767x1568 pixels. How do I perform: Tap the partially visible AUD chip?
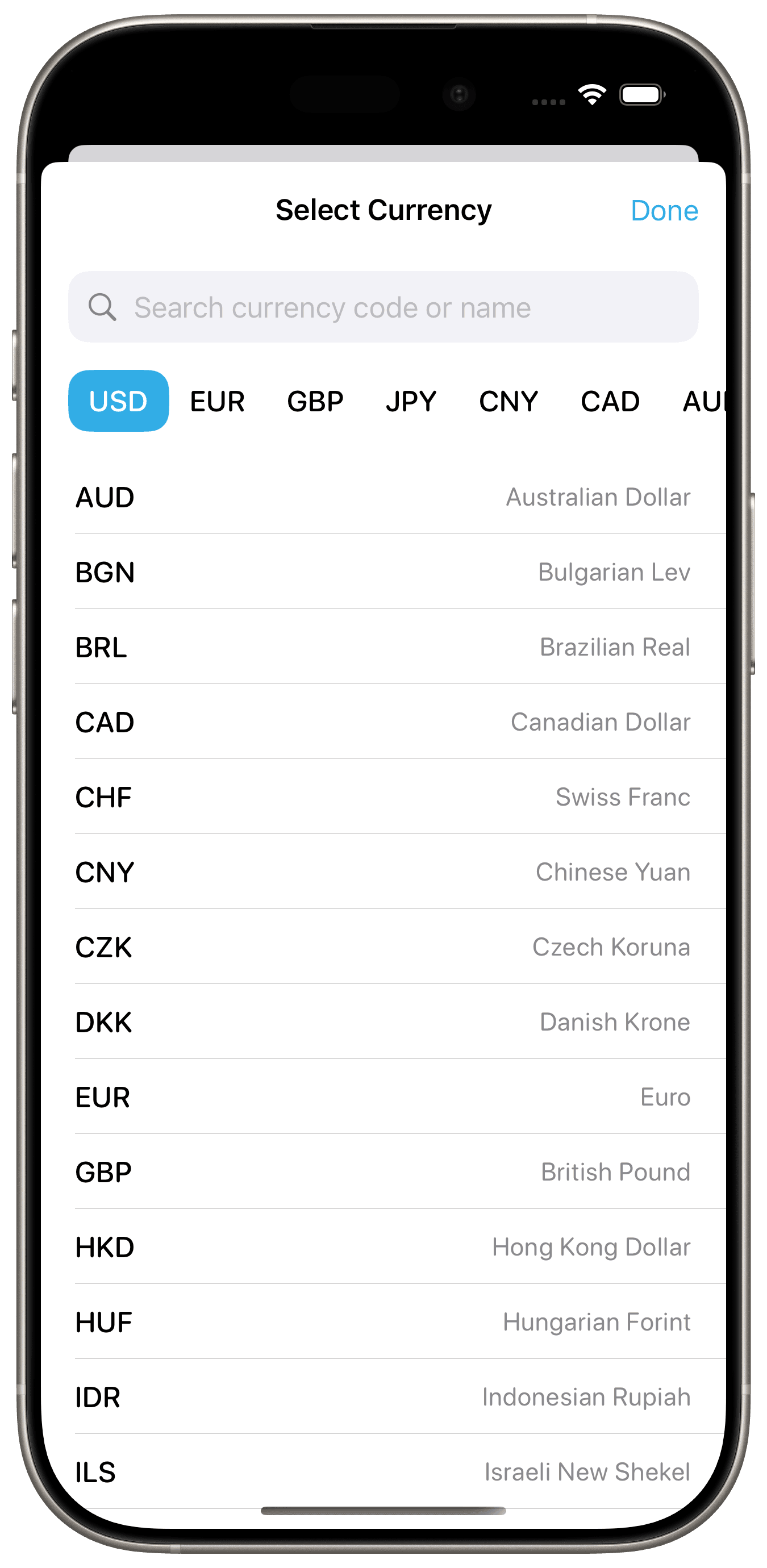tap(703, 400)
